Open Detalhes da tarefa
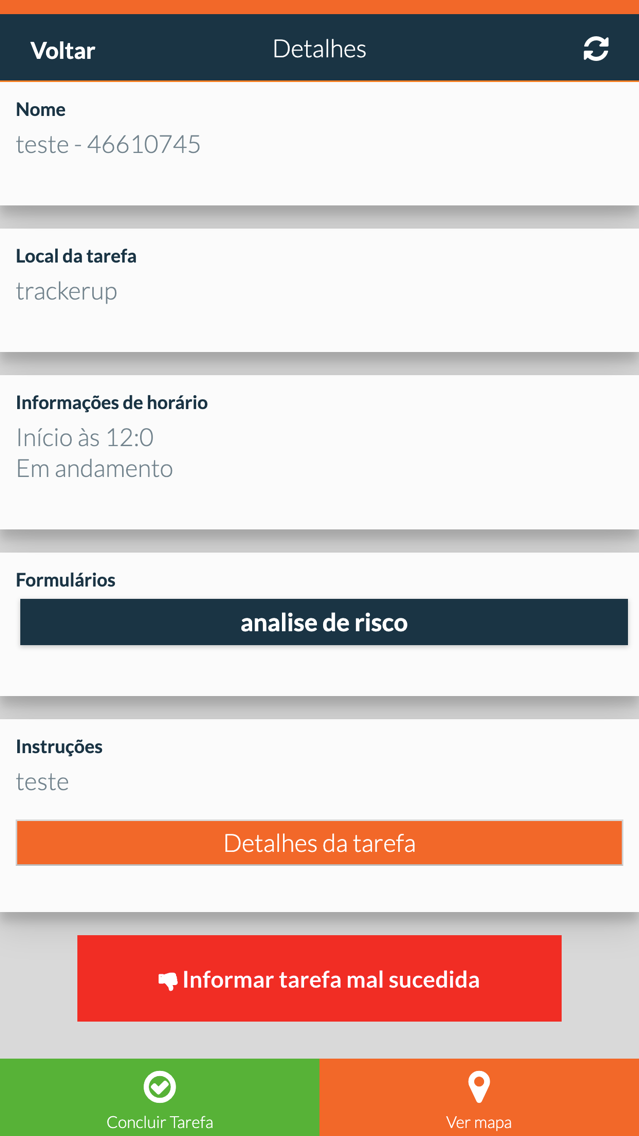The width and height of the screenshot is (639, 1136). [x=320, y=843]
